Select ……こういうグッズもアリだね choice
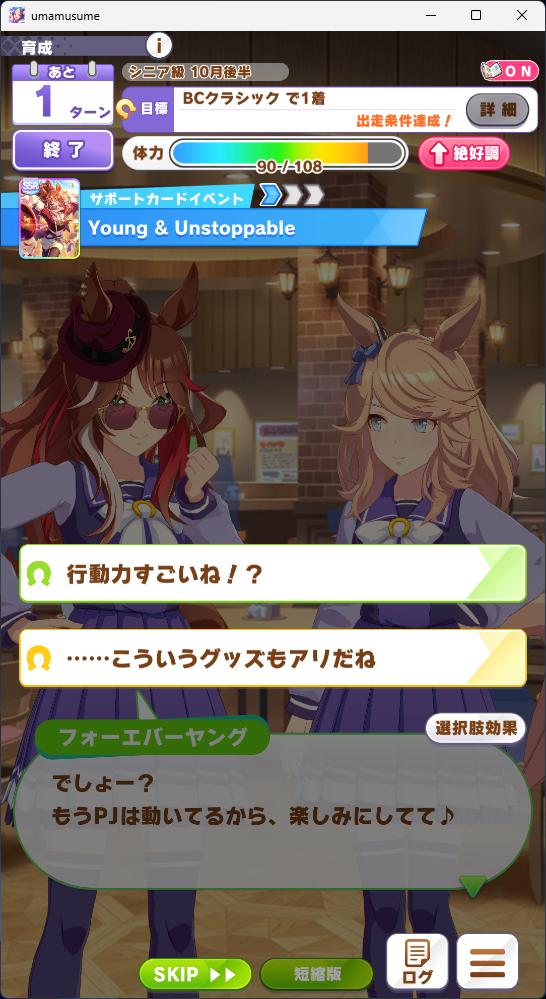This screenshot has height=999, width=546. (x=273, y=658)
